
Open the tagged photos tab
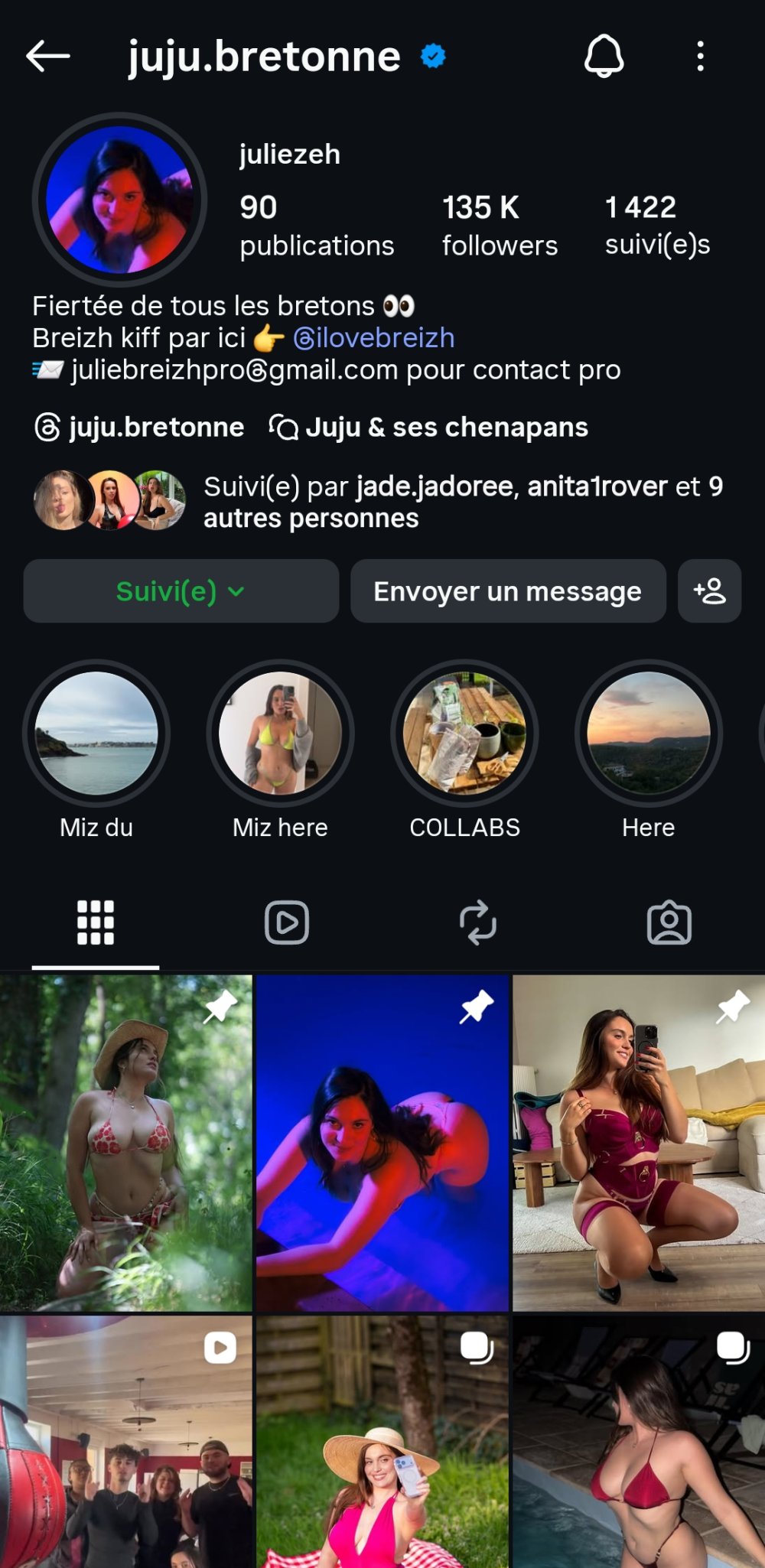coord(670,923)
